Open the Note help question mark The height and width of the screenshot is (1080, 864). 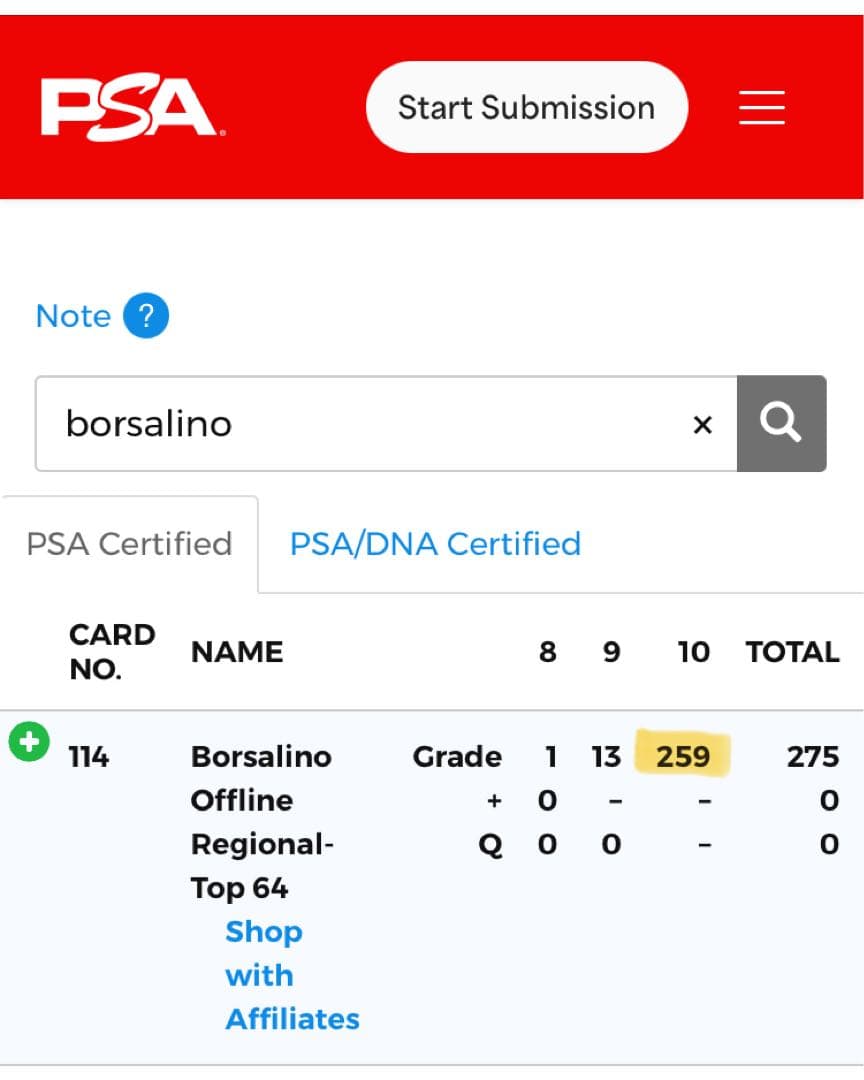point(146,316)
